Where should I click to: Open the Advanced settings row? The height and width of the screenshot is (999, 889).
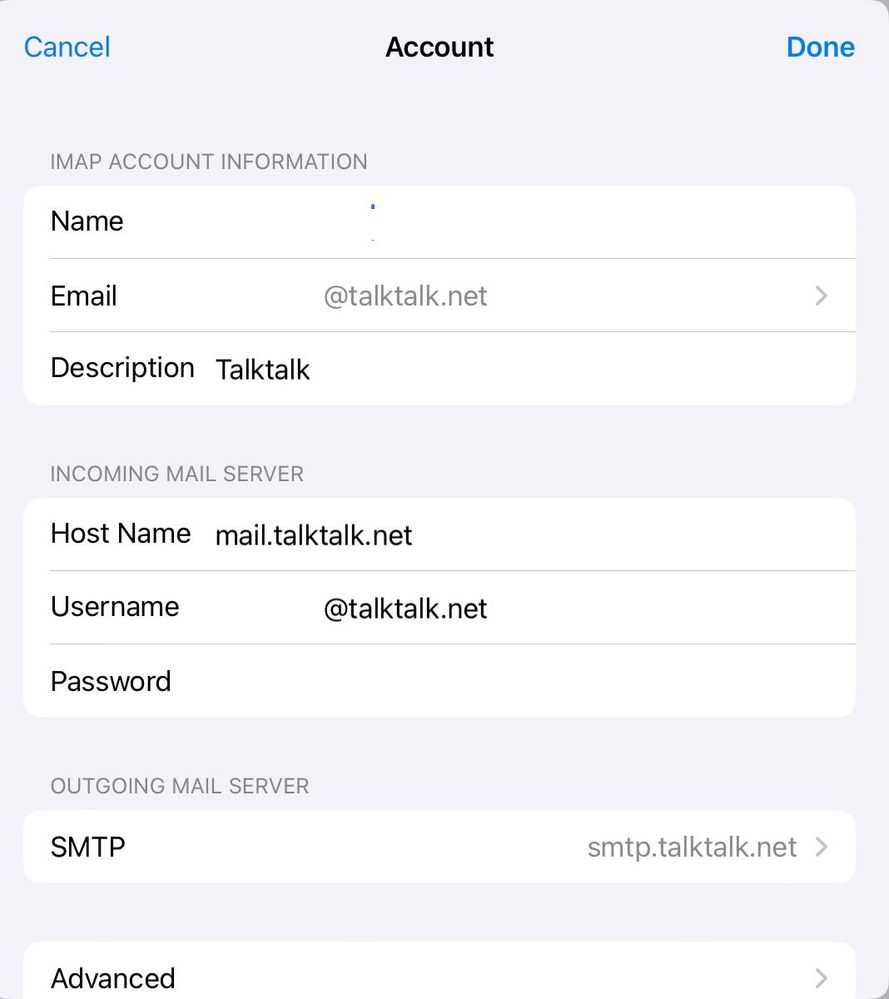click(440, 977)
